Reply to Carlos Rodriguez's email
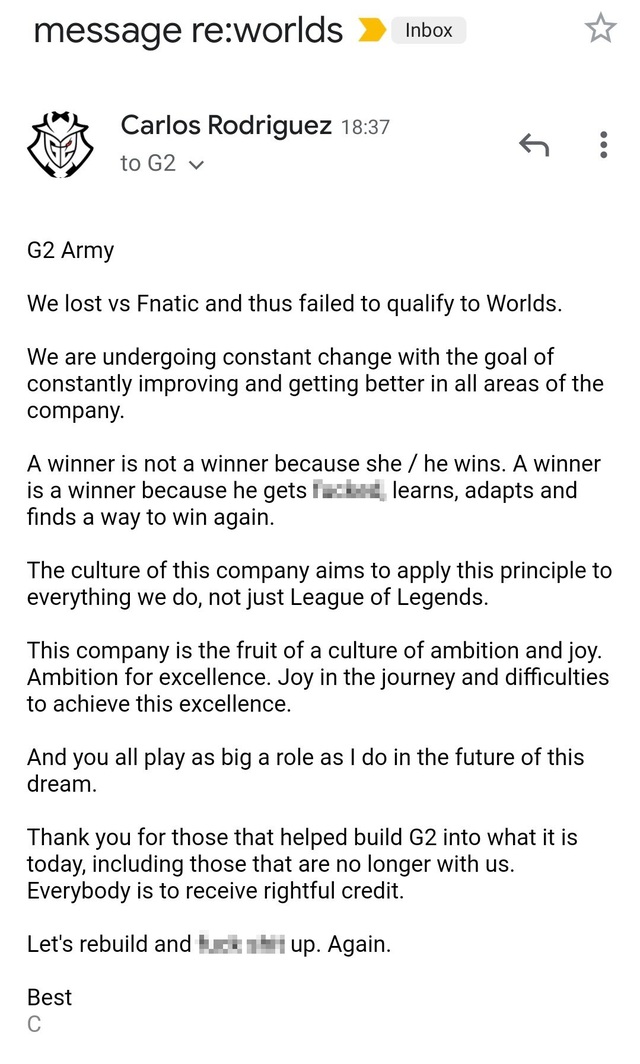The width and height of the screenshot is (640, 1064). [534, 146]
